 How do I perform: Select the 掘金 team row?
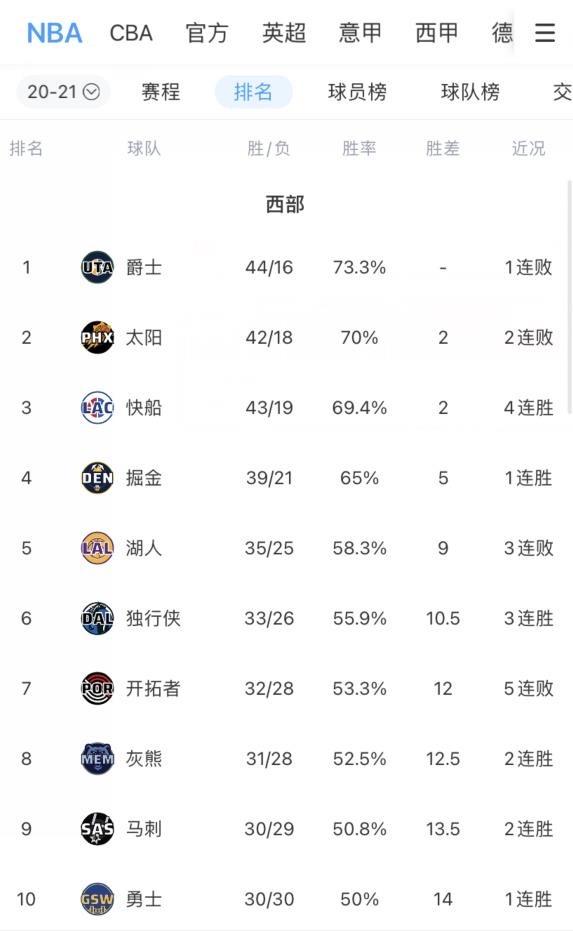pyautogui.click(x=286, y=477)
